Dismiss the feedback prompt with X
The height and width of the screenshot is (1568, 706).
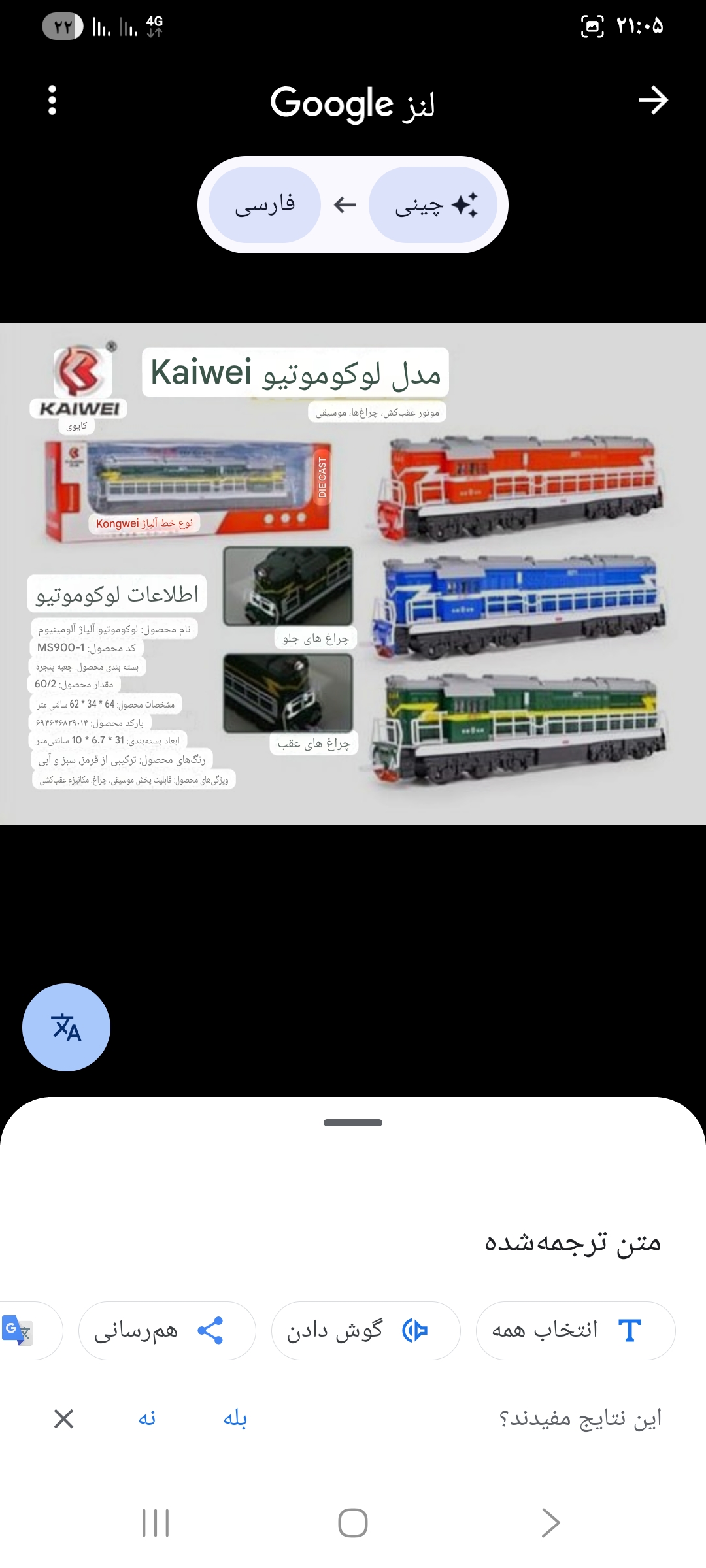pos(63,1418)
